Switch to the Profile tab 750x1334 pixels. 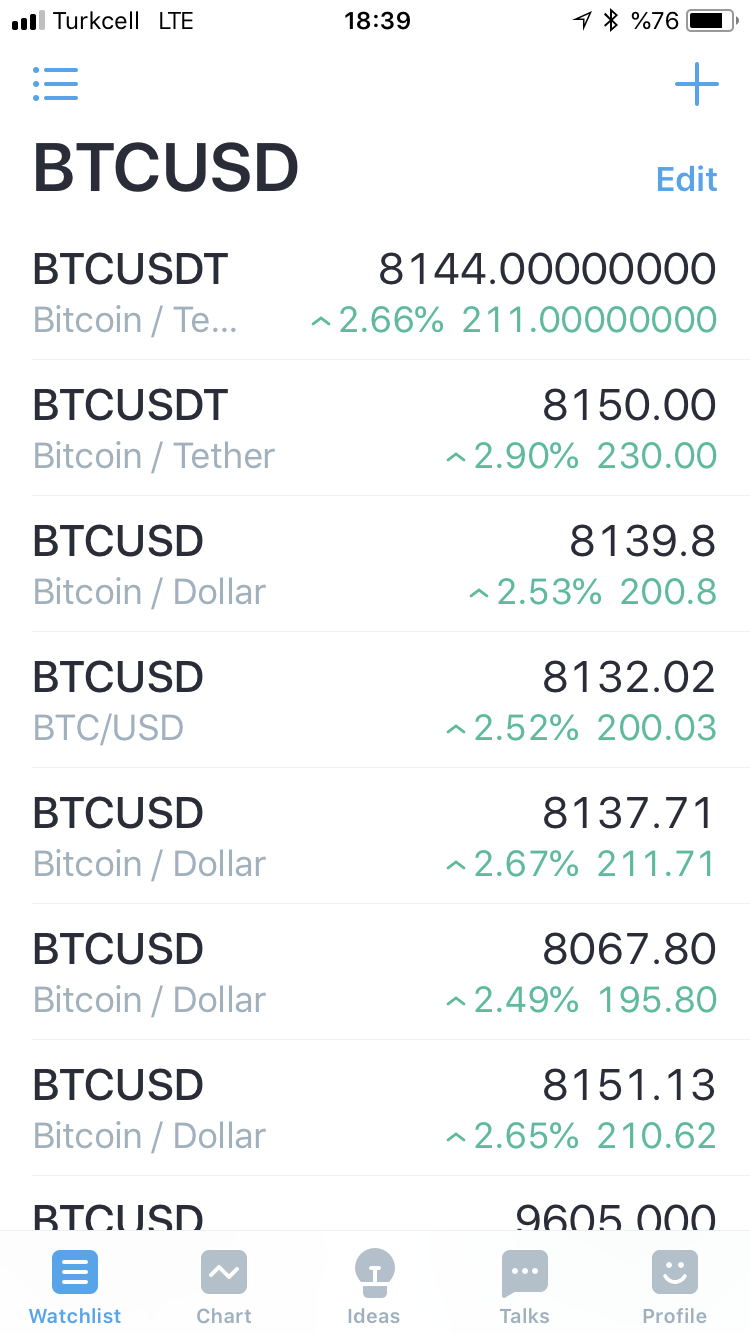pyautogui.click(x=674, y=1286)
